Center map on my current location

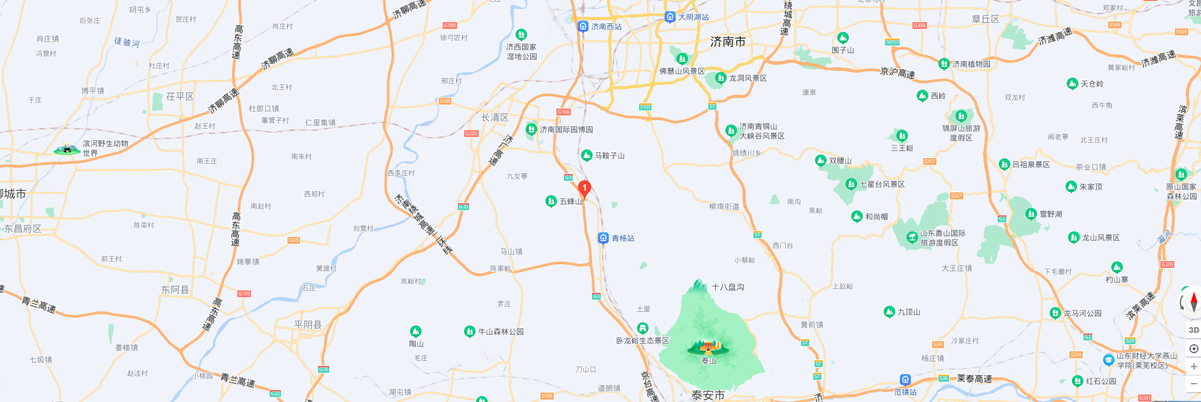(x=1193, y=348)
